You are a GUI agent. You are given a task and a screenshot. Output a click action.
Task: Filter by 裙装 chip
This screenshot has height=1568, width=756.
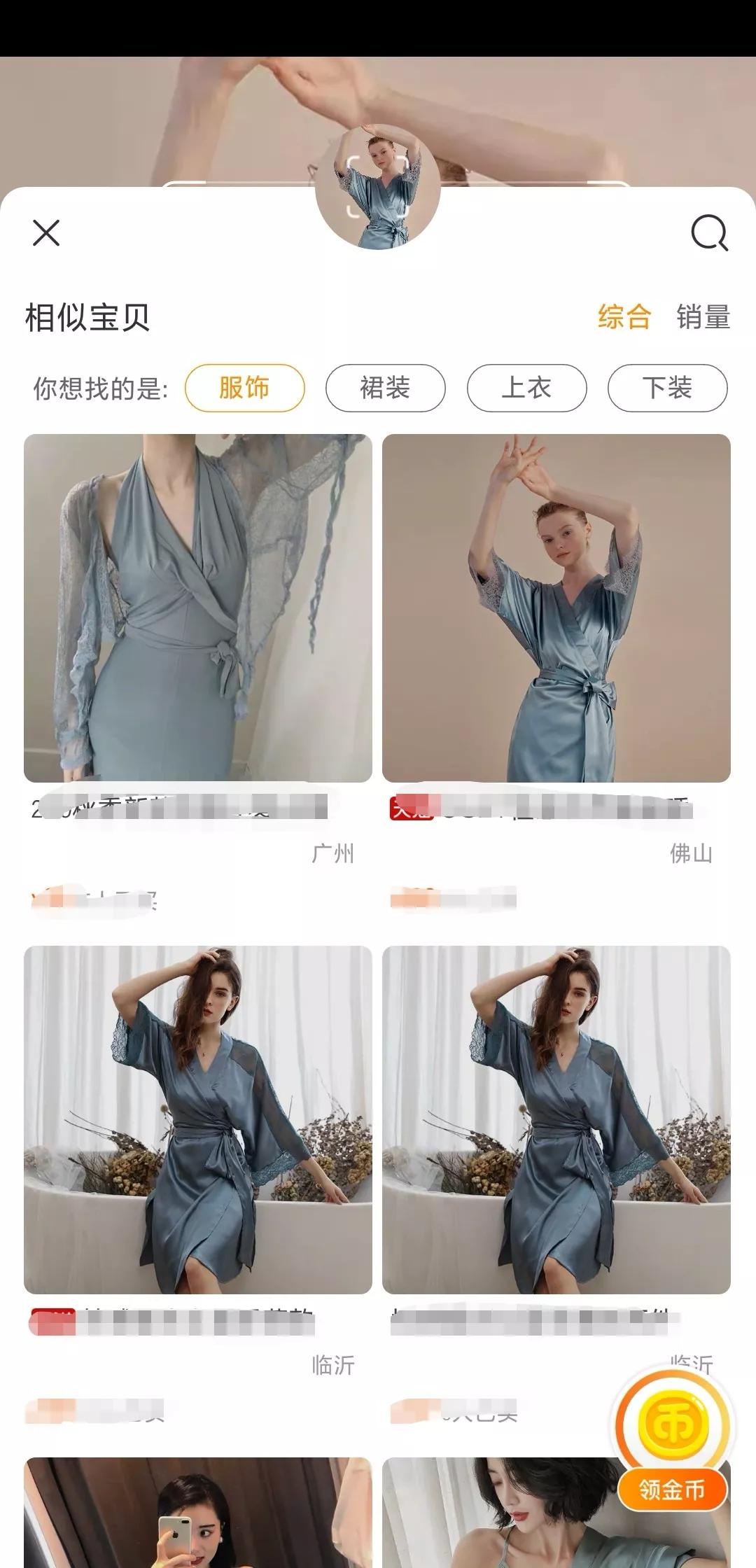385,388
